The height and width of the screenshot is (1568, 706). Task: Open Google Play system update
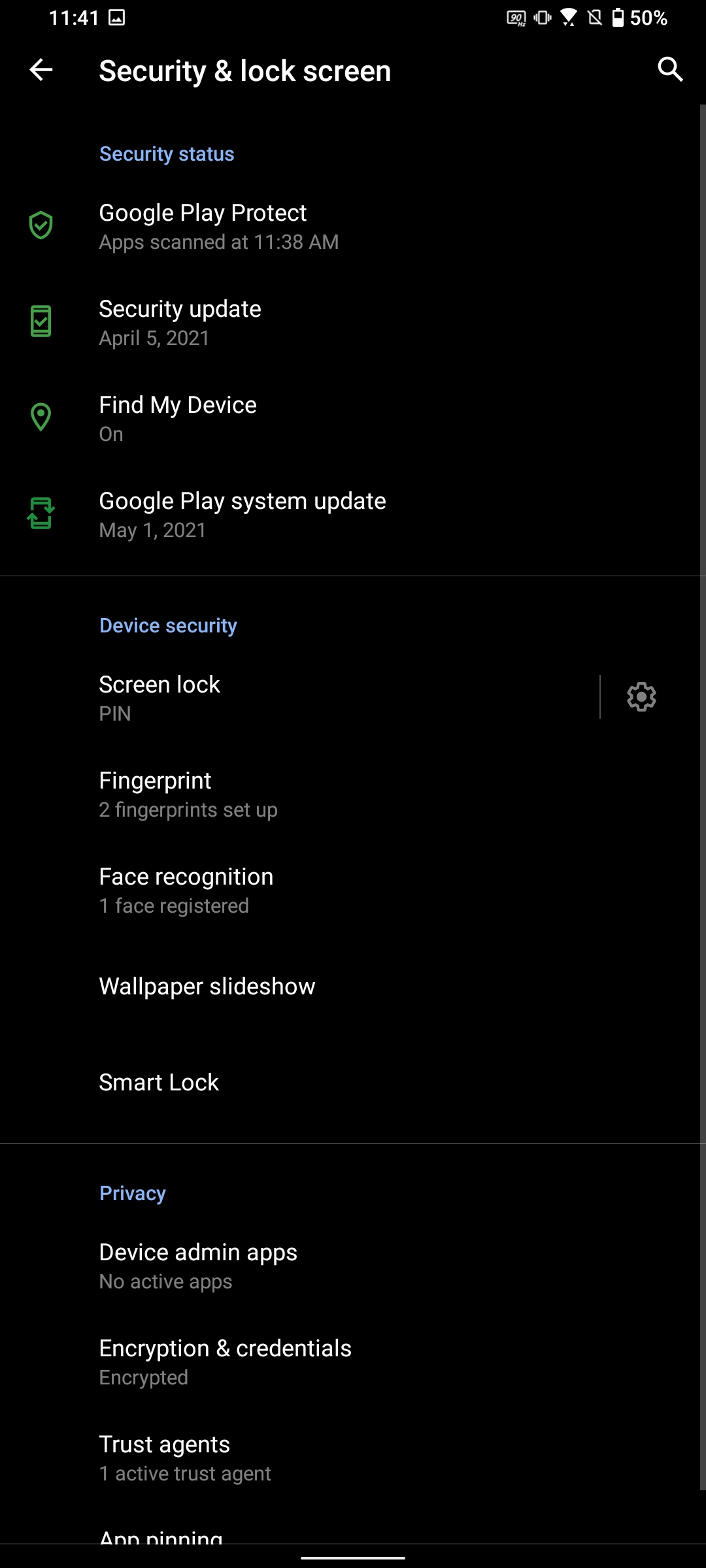(x=242, y=514)
